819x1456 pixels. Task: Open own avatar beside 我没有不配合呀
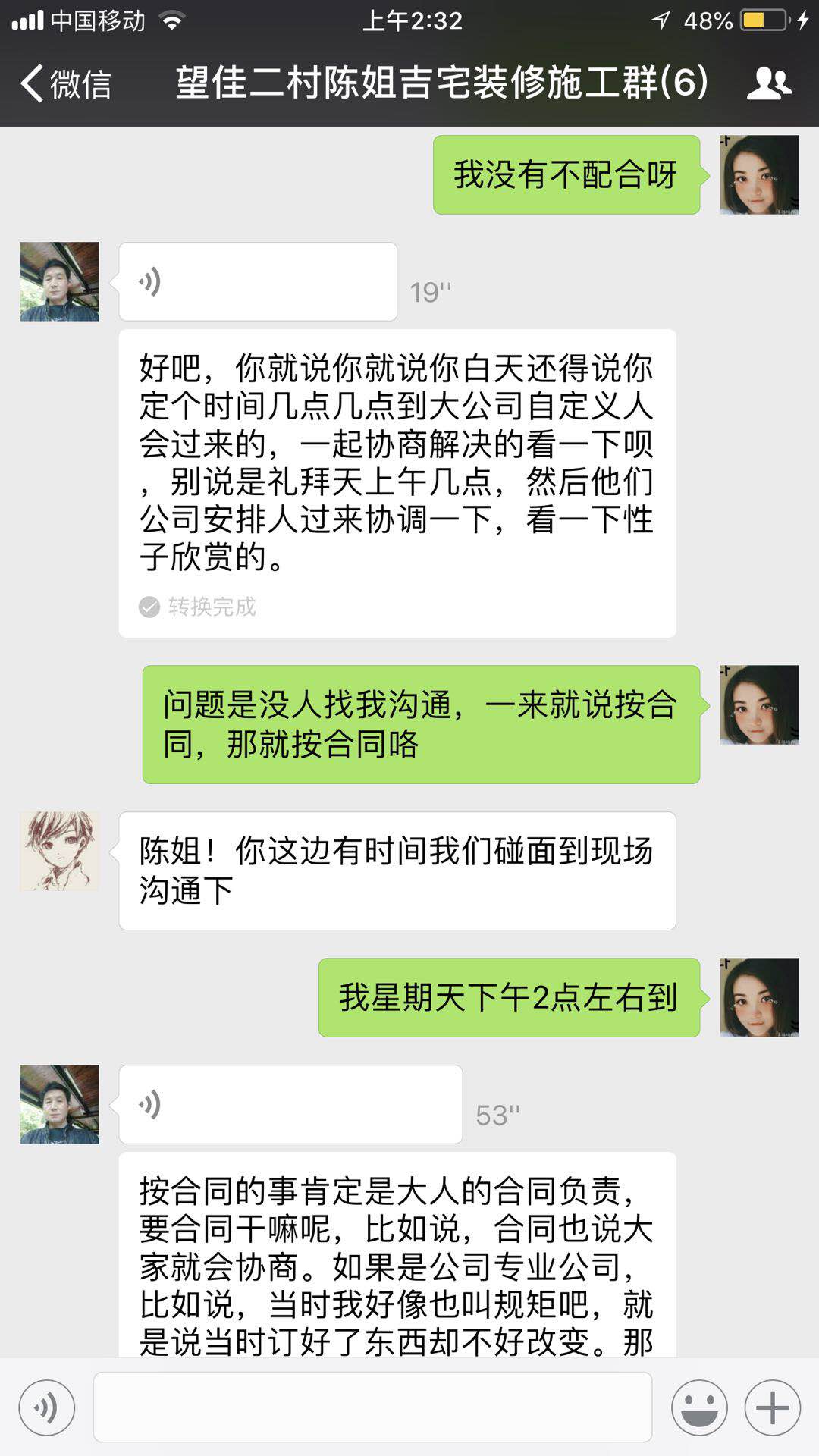[759, 174]
